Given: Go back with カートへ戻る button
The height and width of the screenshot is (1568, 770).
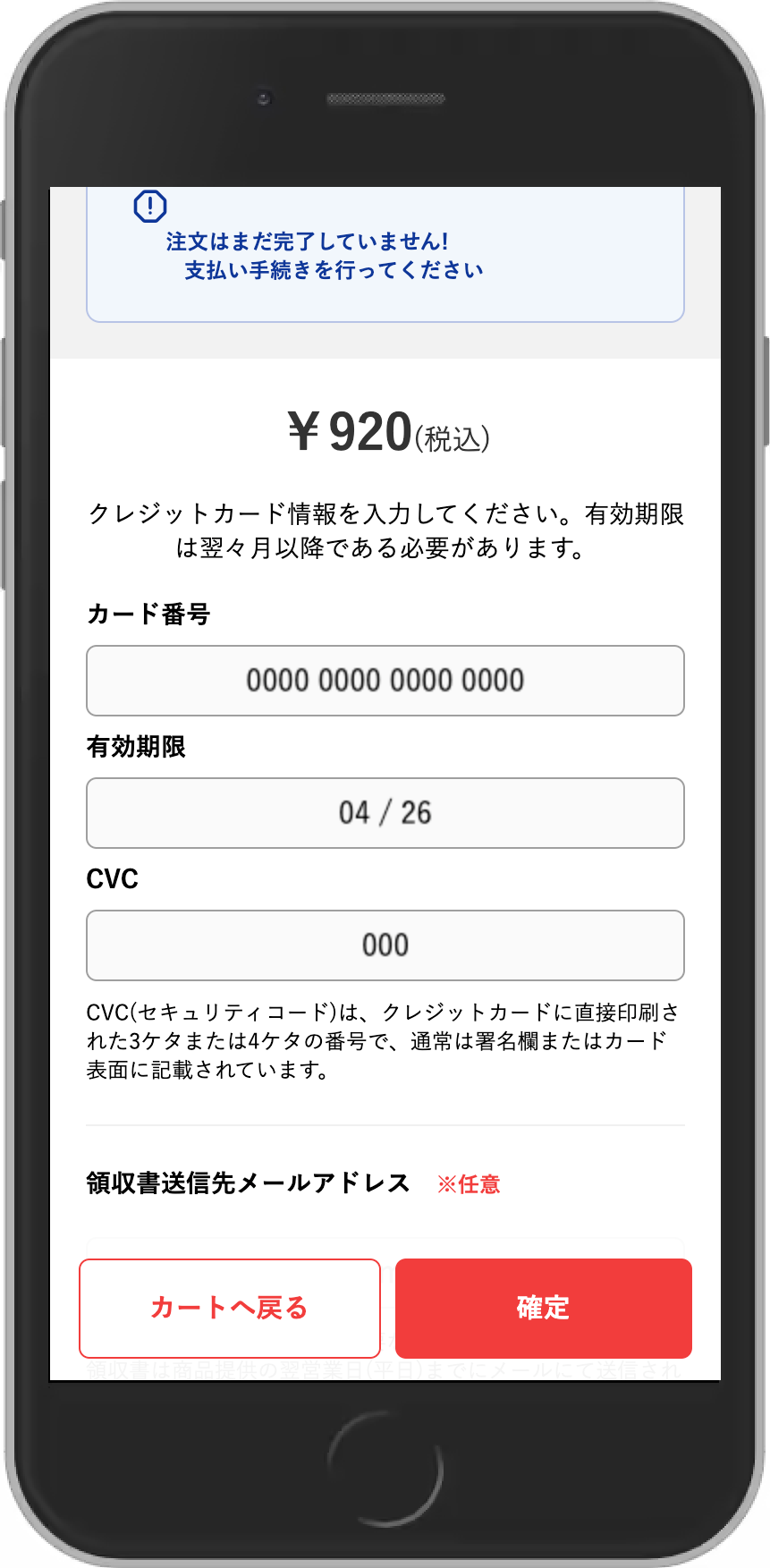Looking at the screenshot, I should point(230,1308).
